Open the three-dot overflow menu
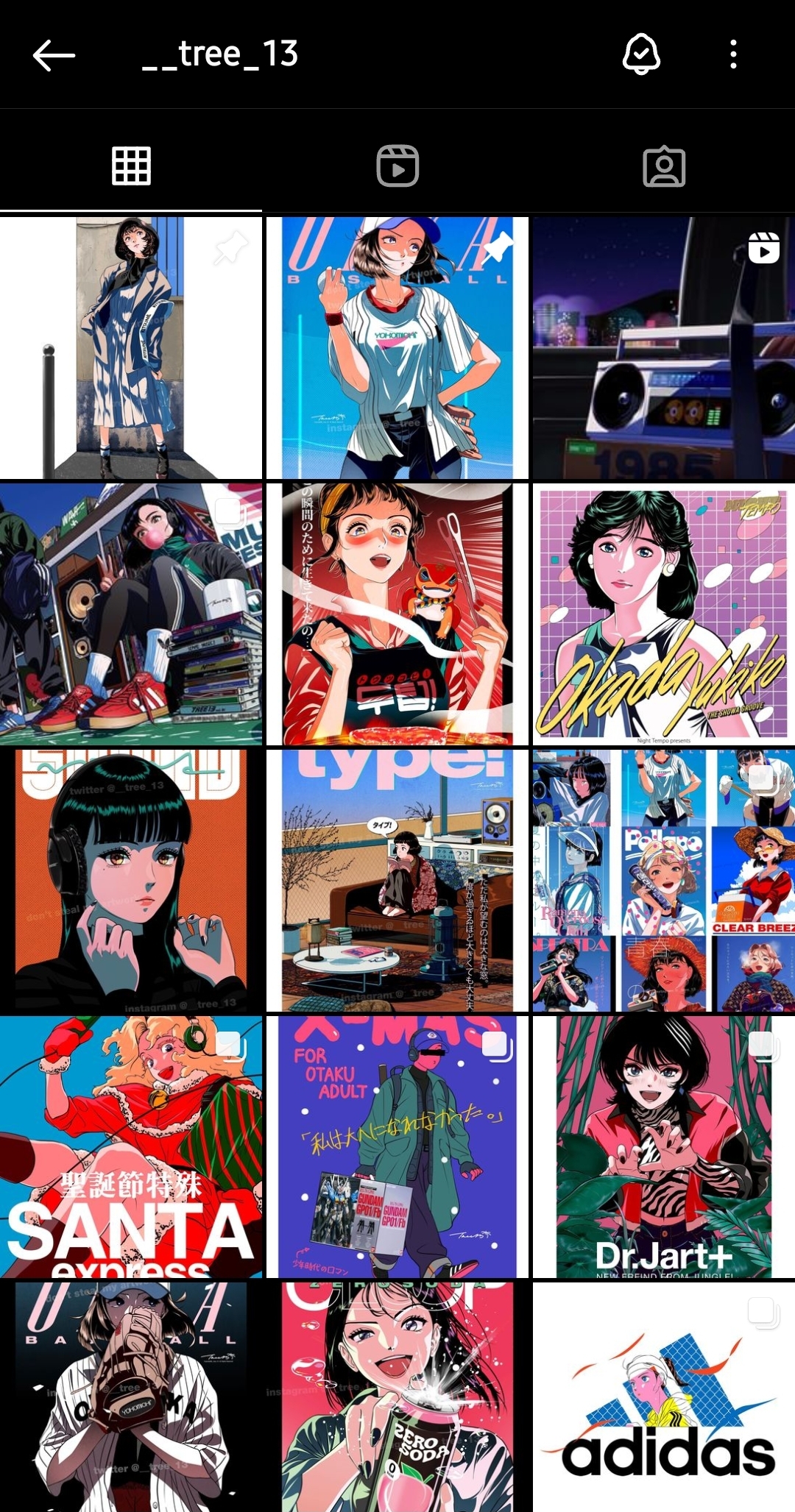 (x=733, y=55)
